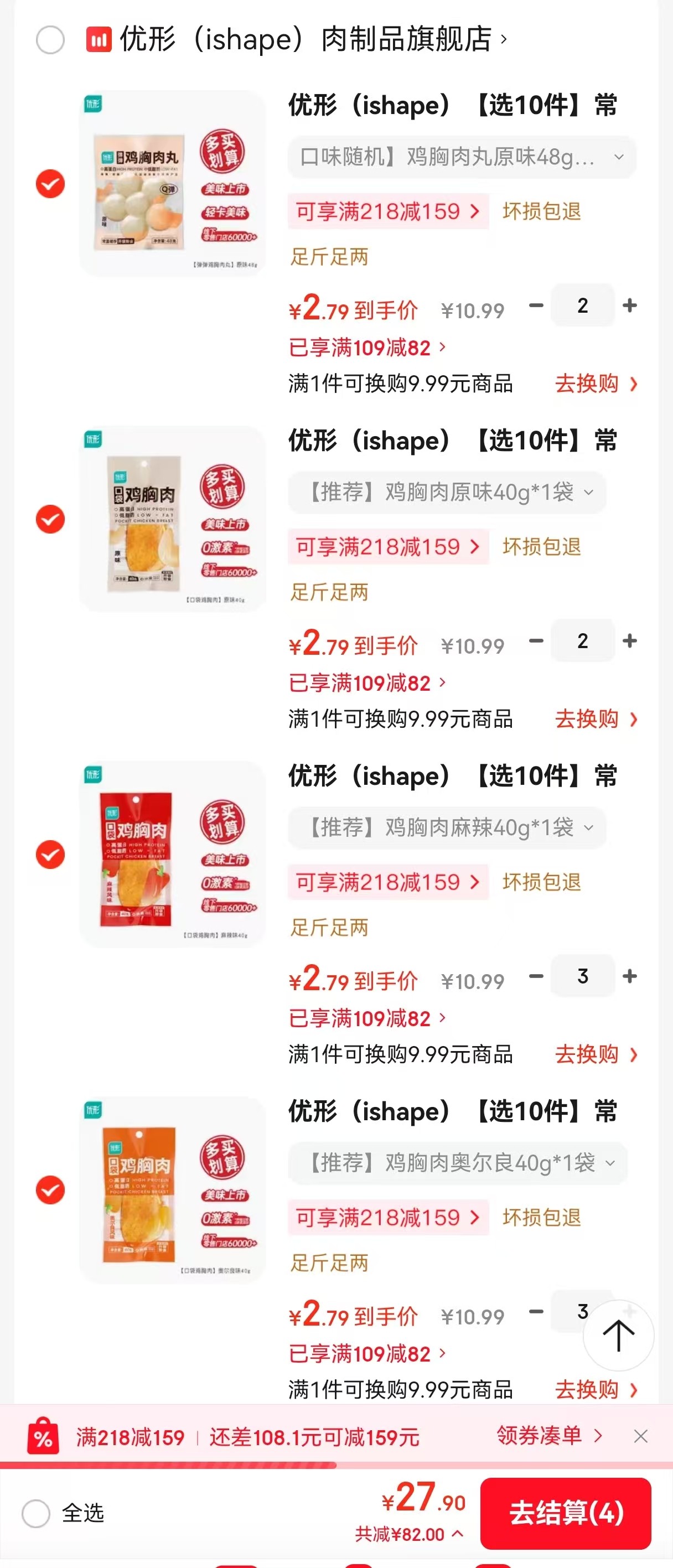This screenshot has height=1568, width=673.
Task: Expand the 共减¥82.00 discount details
Action: 409,1535
